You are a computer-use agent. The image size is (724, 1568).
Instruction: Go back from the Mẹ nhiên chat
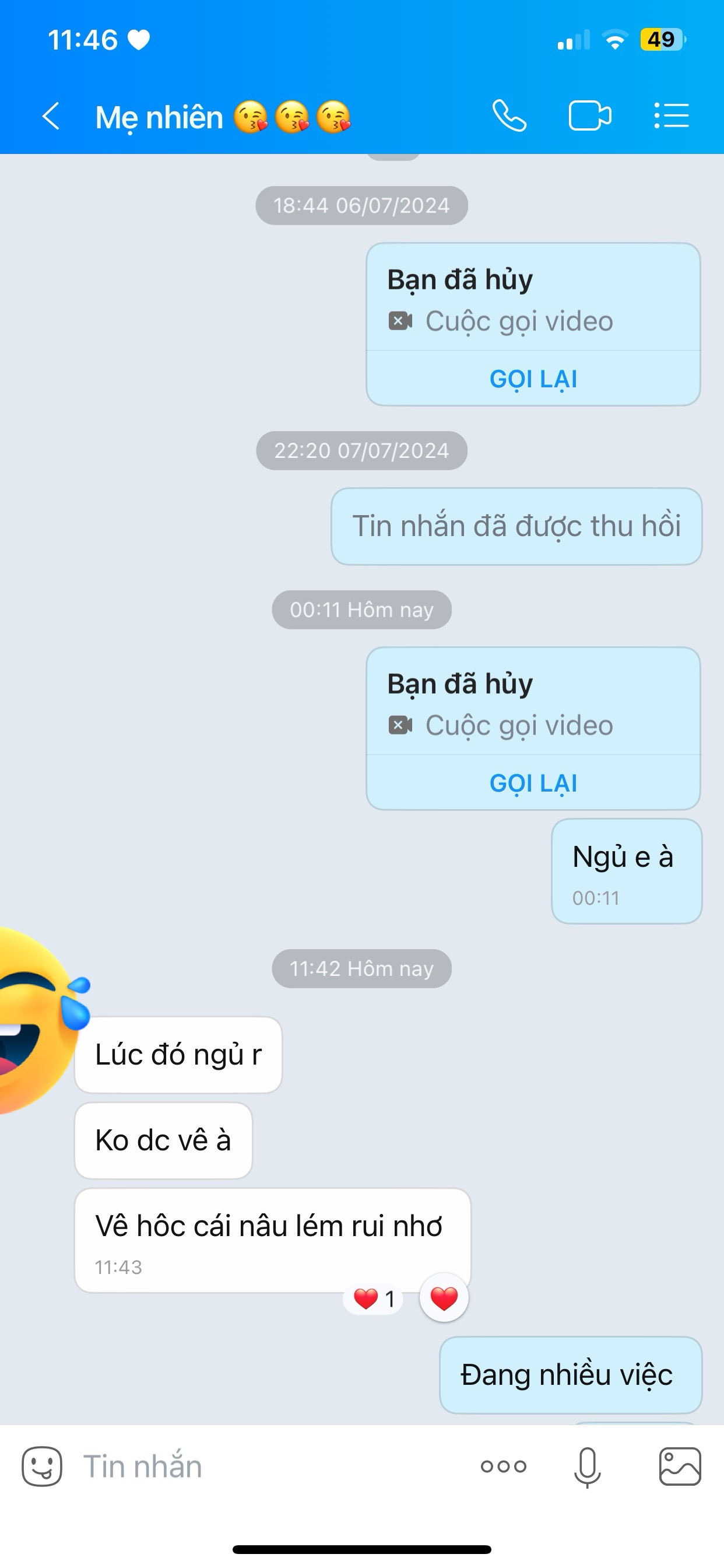pyautogui.click(x=51, y=116)
